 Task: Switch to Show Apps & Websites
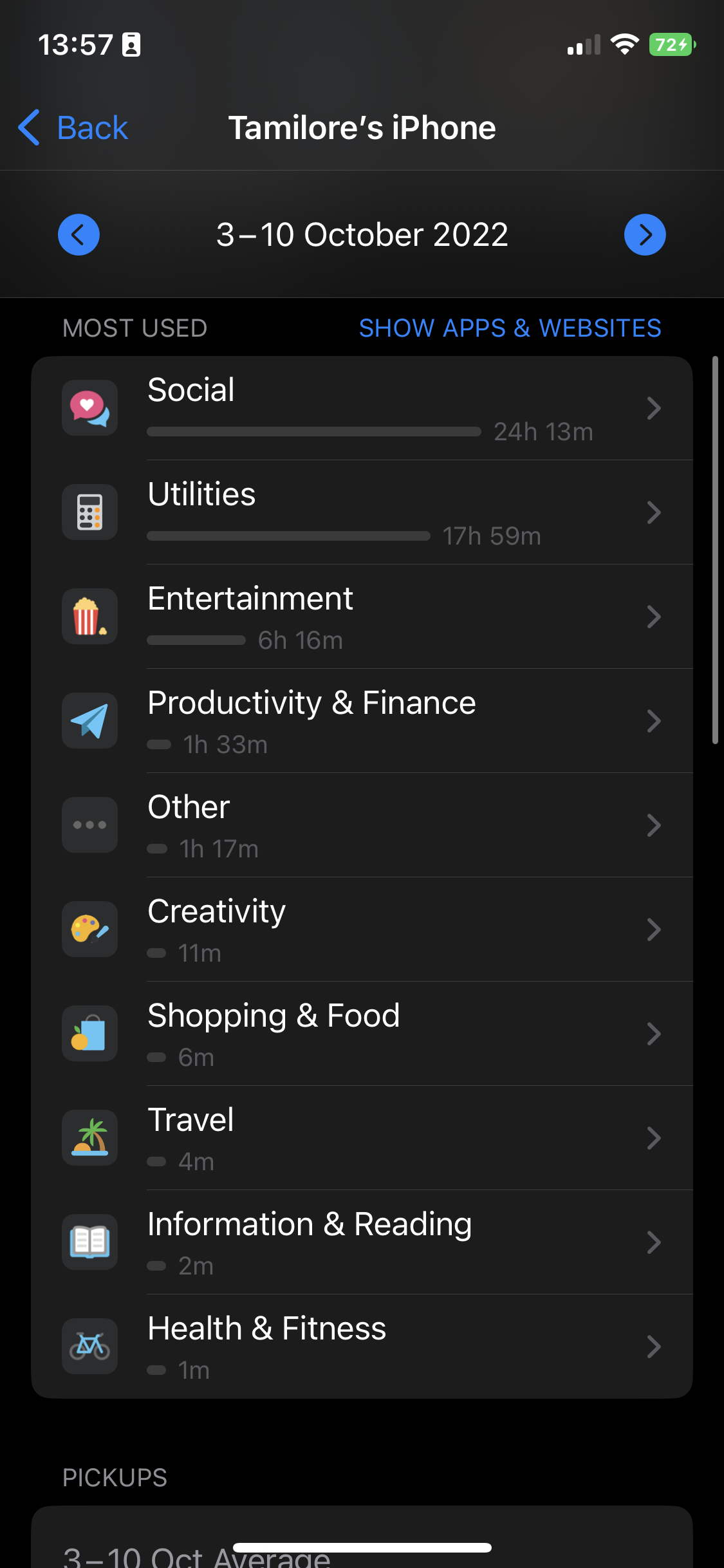click(510, 328)
